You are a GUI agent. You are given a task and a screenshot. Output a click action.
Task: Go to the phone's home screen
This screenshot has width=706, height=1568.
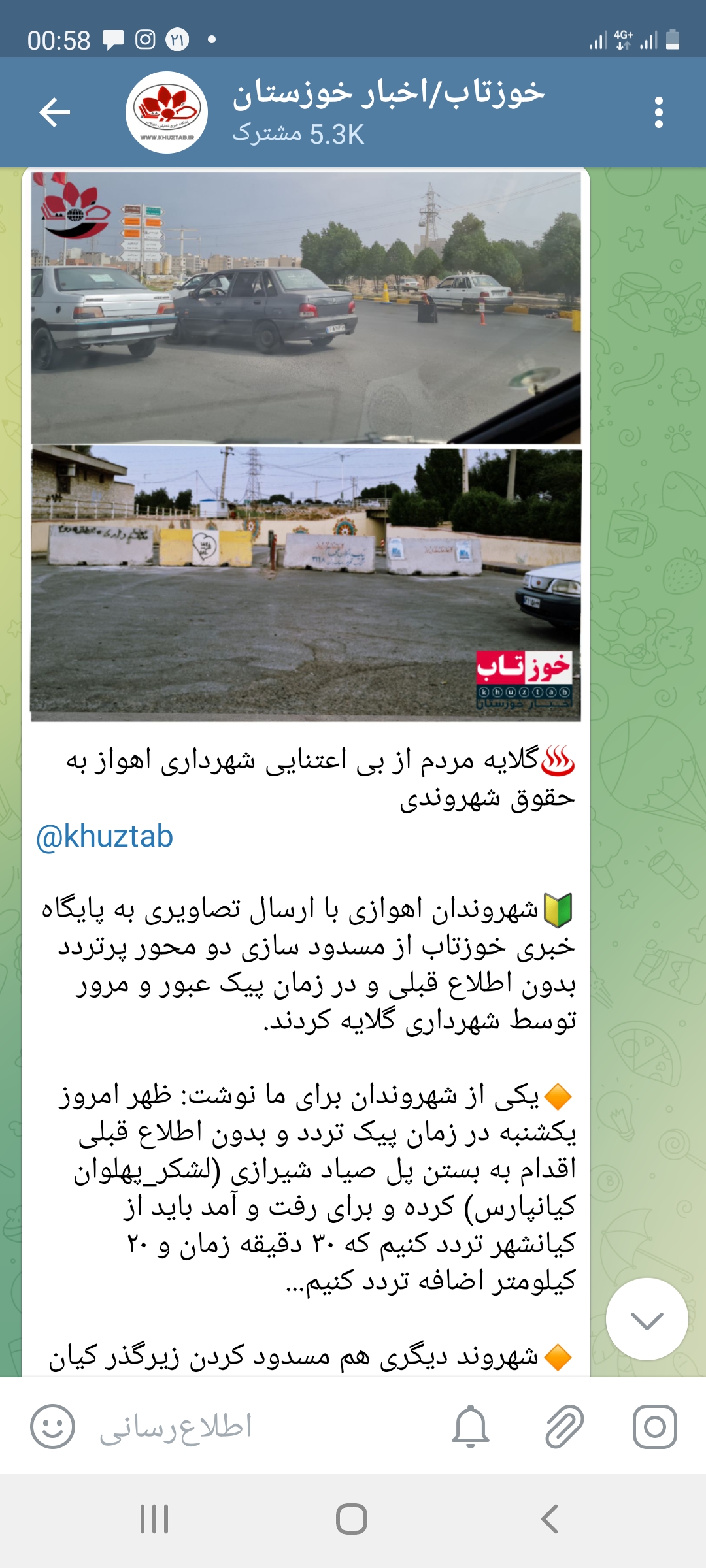click(x=352, y=1519)
